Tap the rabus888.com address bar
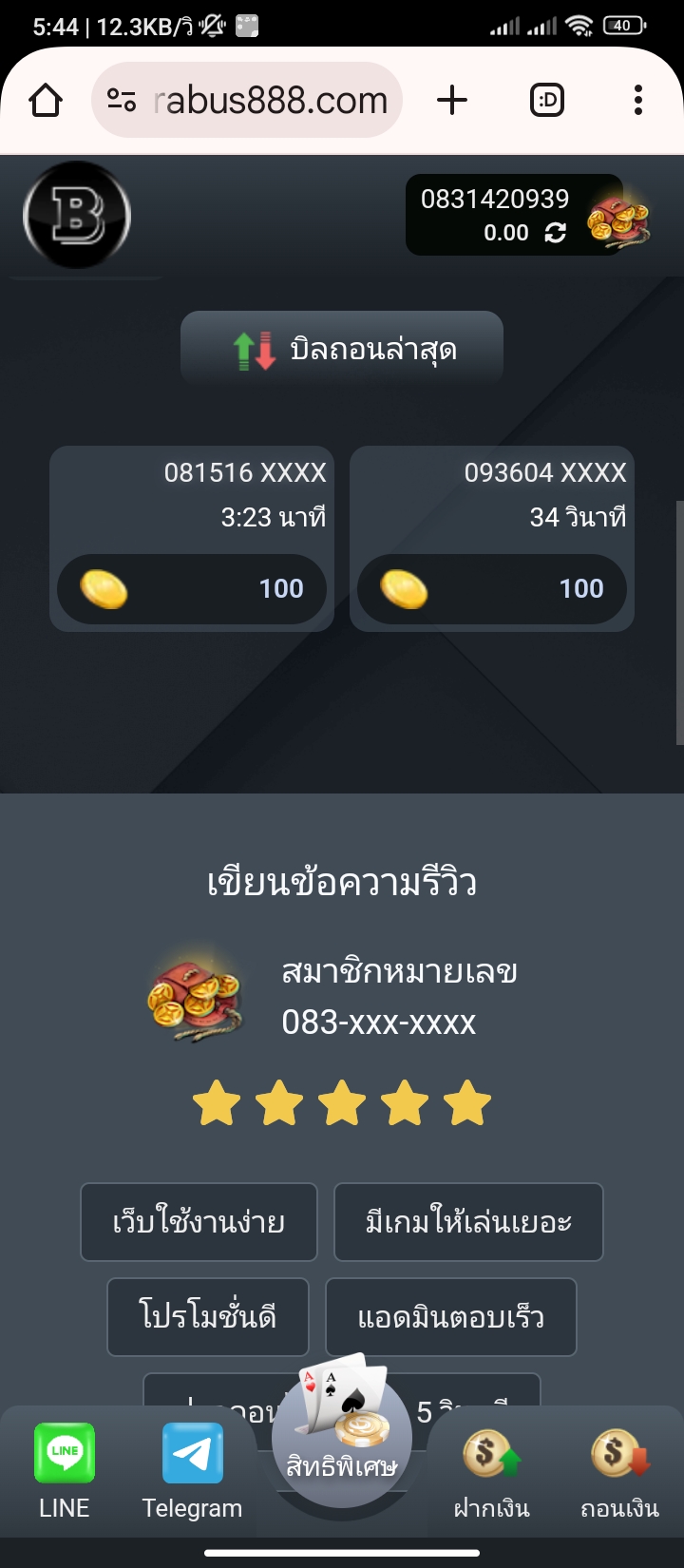 (247, 100)
